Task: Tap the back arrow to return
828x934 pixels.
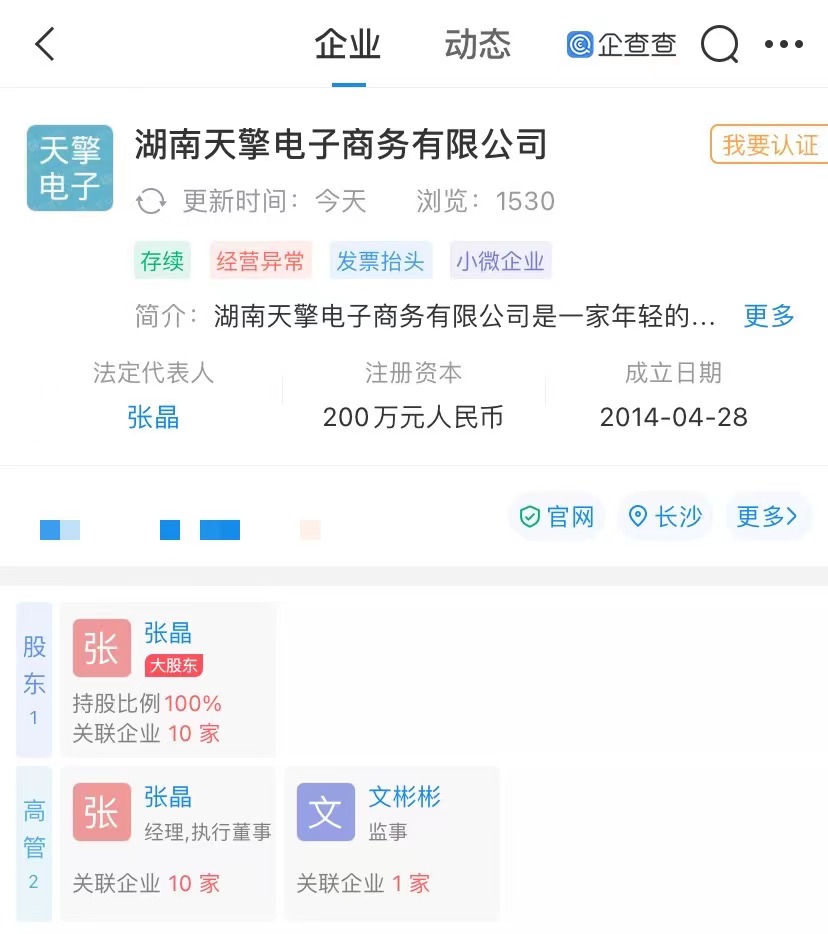Action: pos(42,44)
